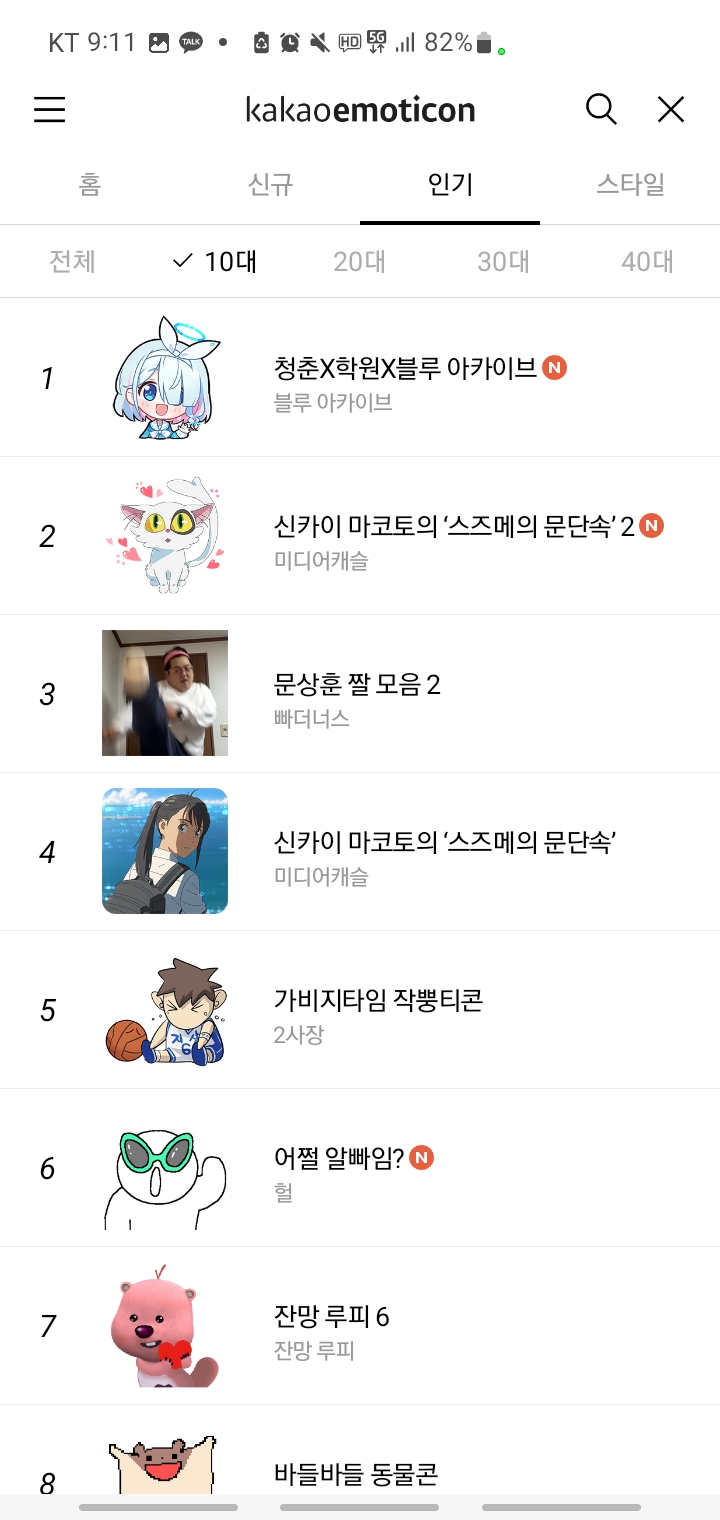Switch to the 홈 tab

pos(90,185)
